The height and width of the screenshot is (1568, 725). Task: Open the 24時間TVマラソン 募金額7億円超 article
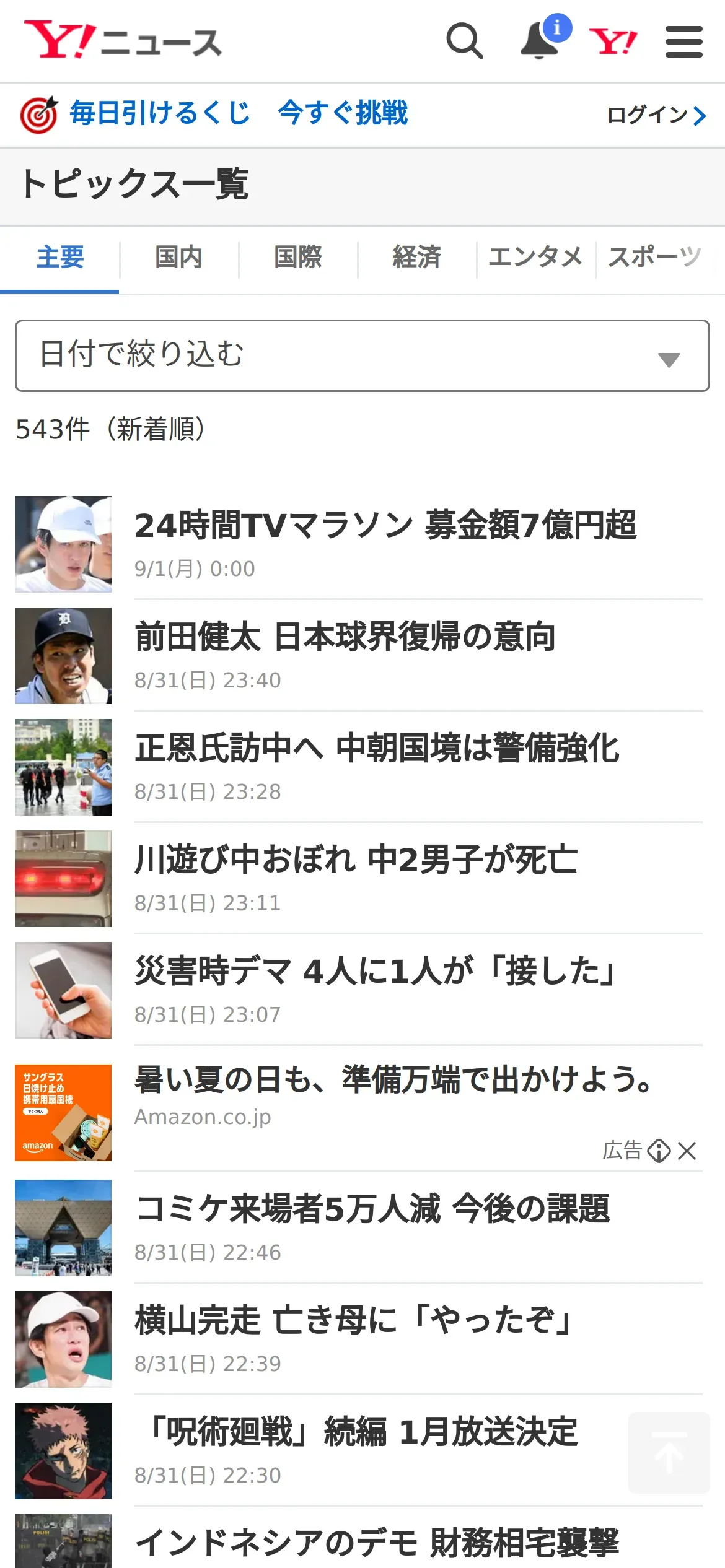(385, 526)
